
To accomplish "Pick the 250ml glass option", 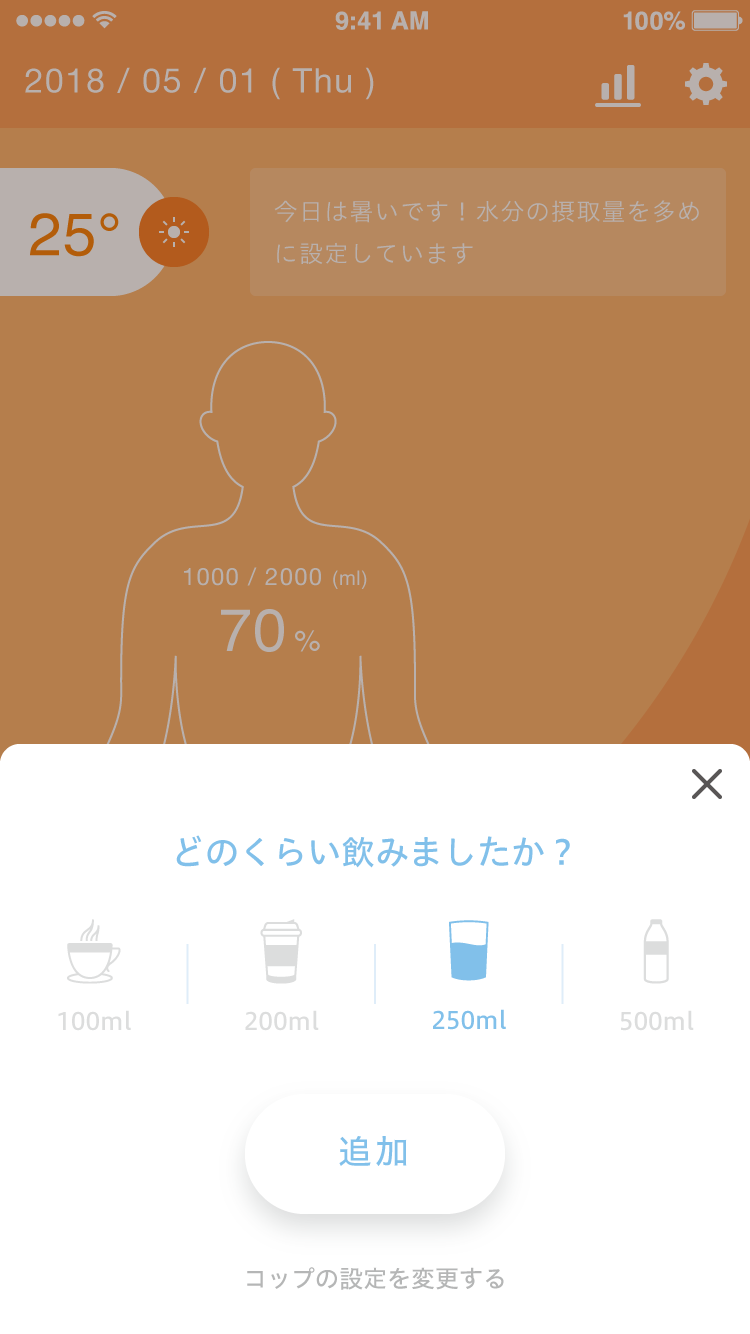I will (x=469, y=968).
